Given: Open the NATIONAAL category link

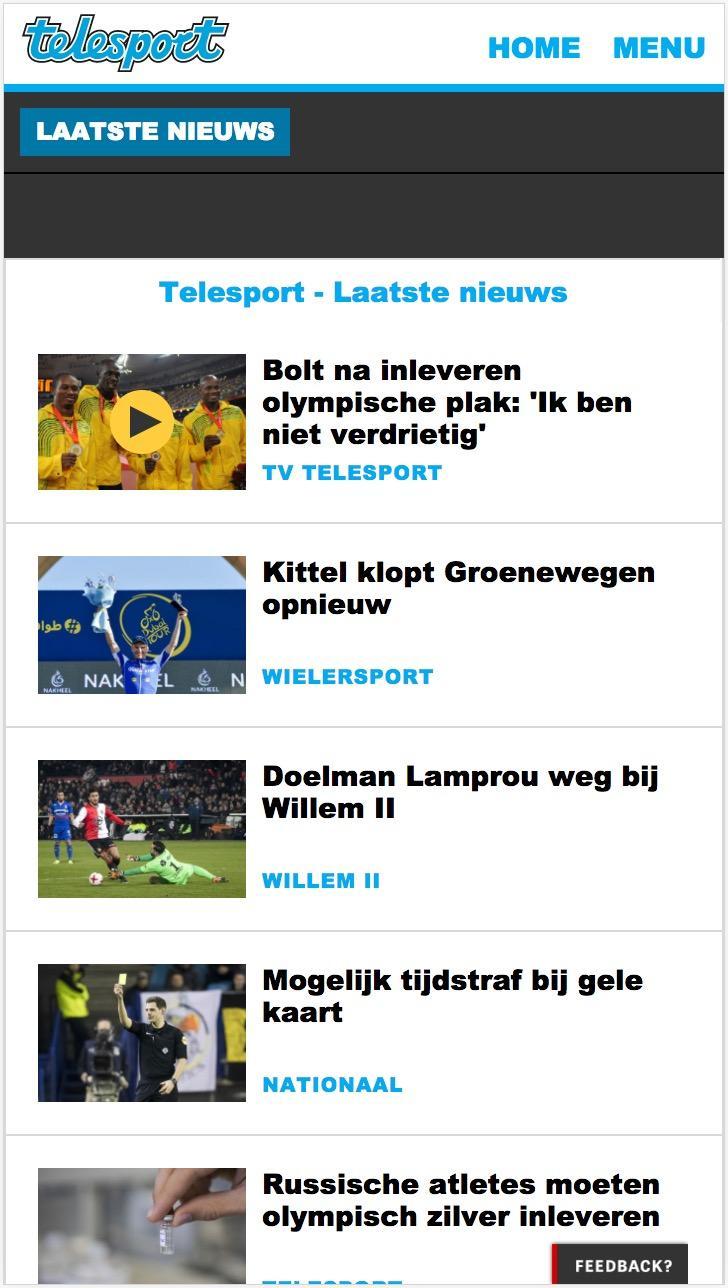Looking at the screenshot, I should (x=331, y=1084).
